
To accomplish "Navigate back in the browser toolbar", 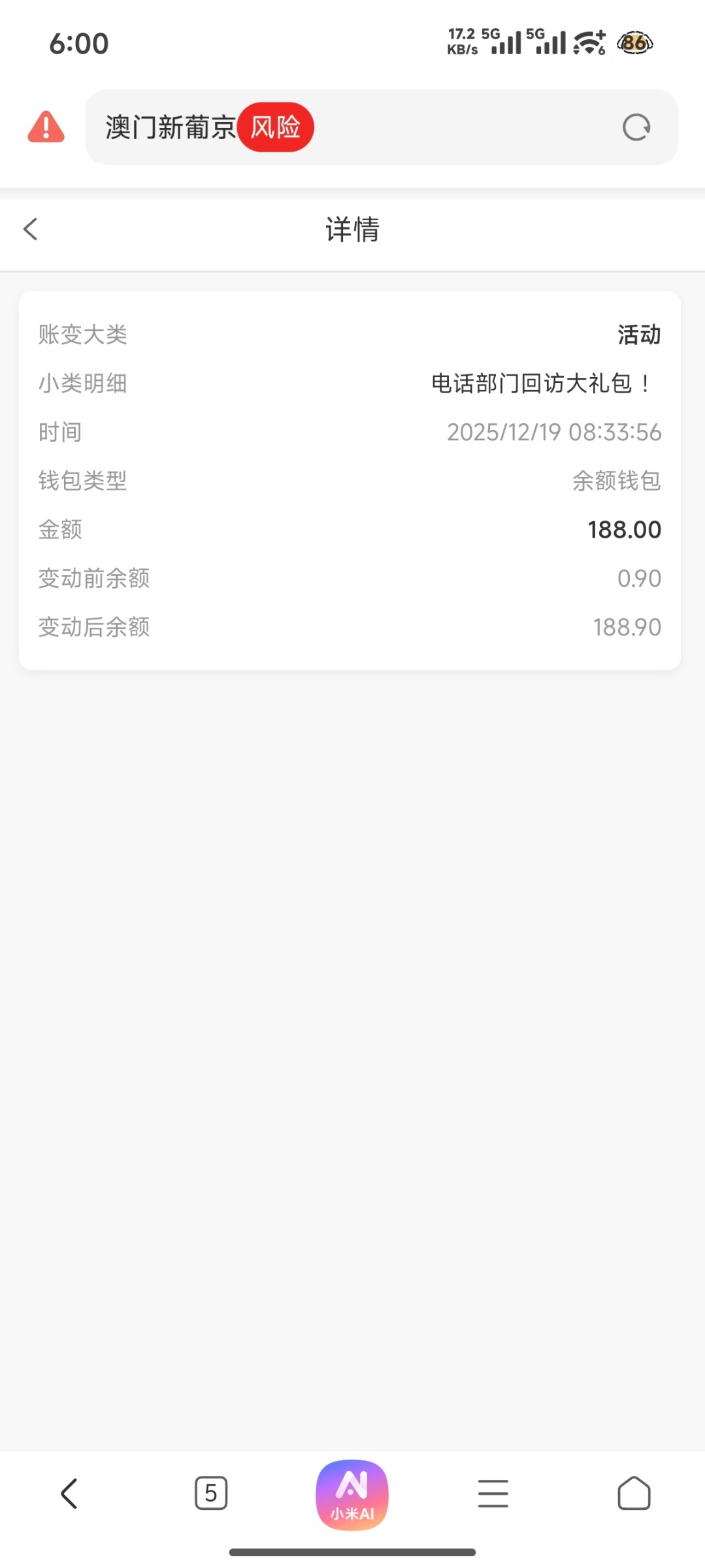I will (69, 1494).
